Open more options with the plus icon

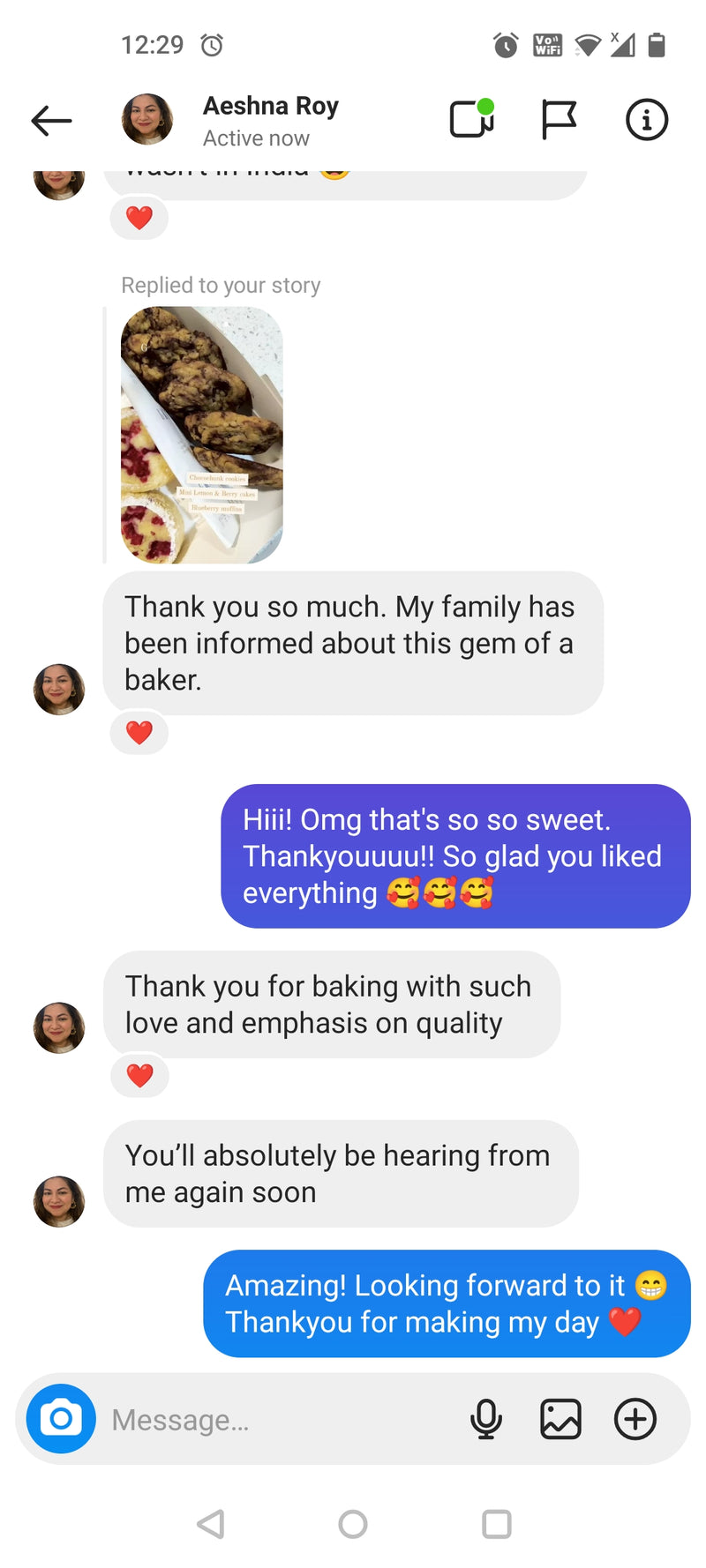point(635,1419)
